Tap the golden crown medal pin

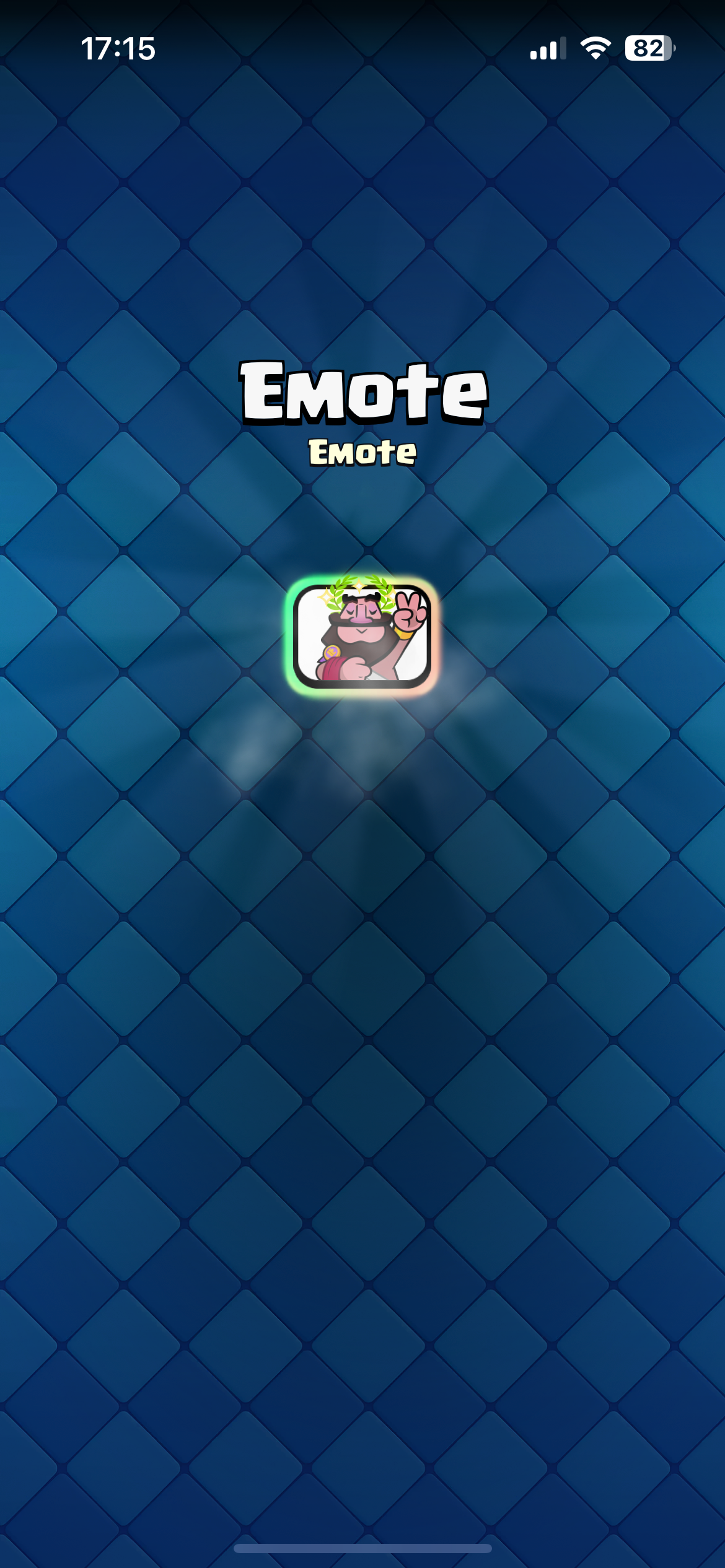click(x=333, y=651)
